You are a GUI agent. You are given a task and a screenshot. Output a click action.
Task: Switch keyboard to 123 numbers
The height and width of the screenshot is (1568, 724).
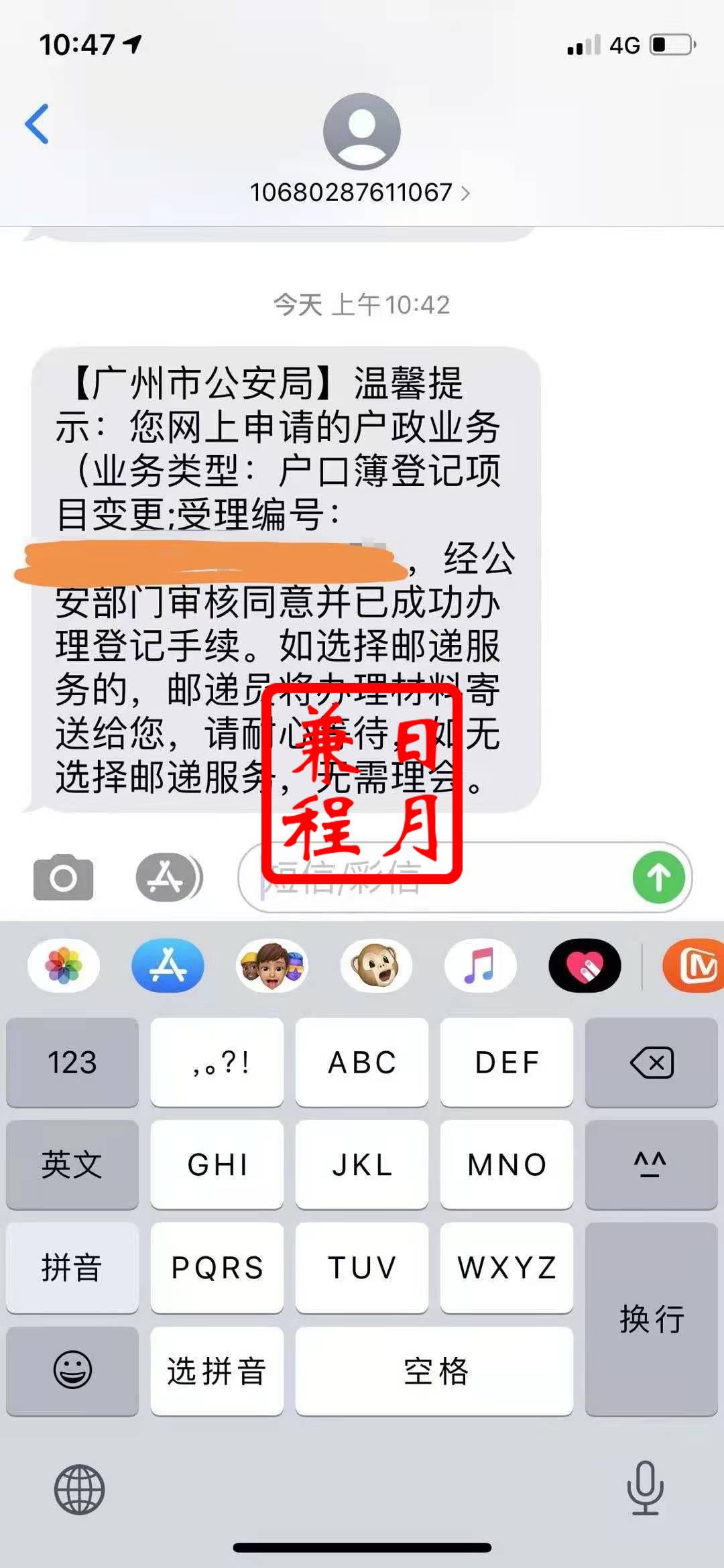tap(72, 1063)
